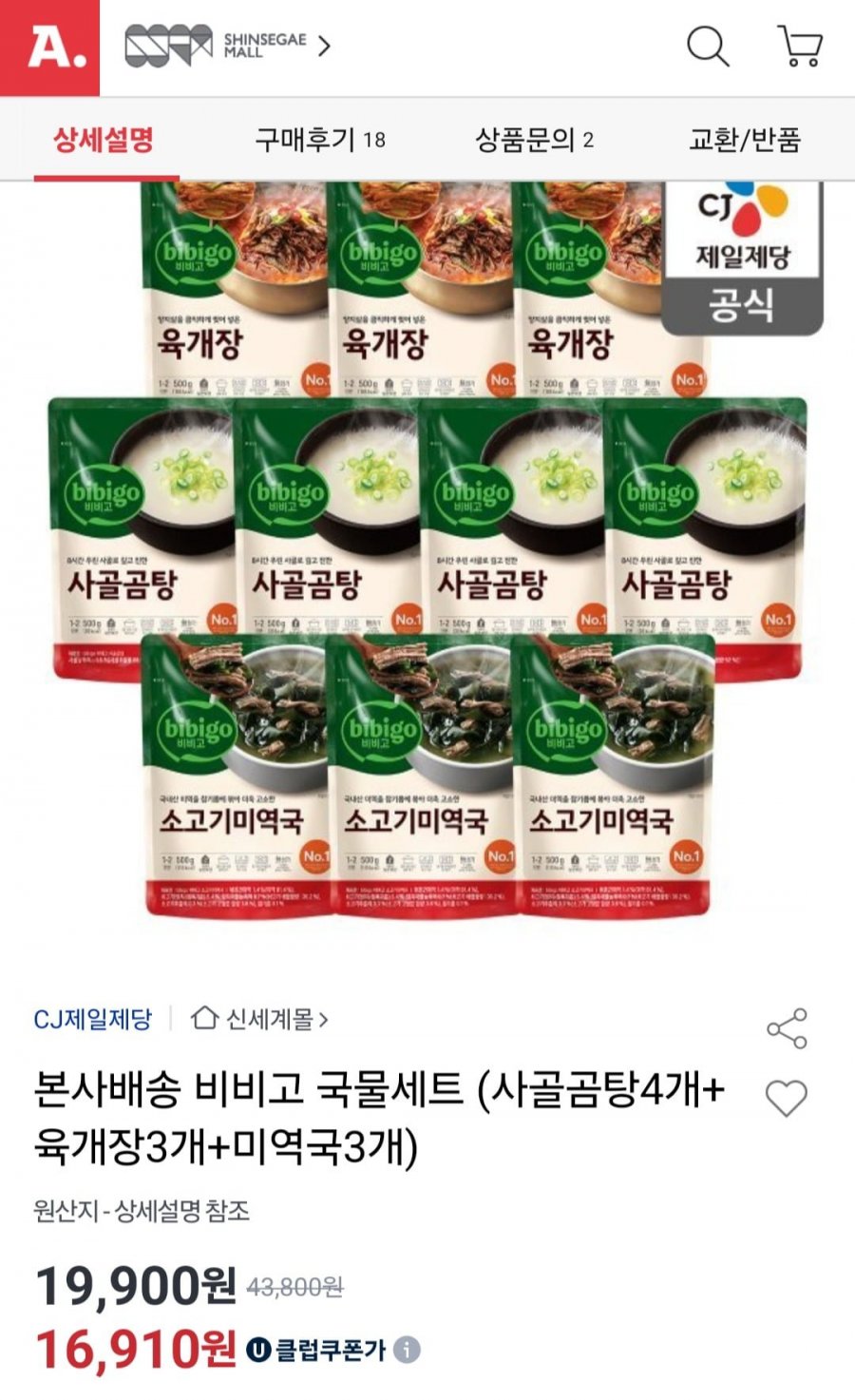The height and width of the screenshot is (1400, 855).
Task: Switch to the 교환/반품 tab
Action: click(744, 141)
